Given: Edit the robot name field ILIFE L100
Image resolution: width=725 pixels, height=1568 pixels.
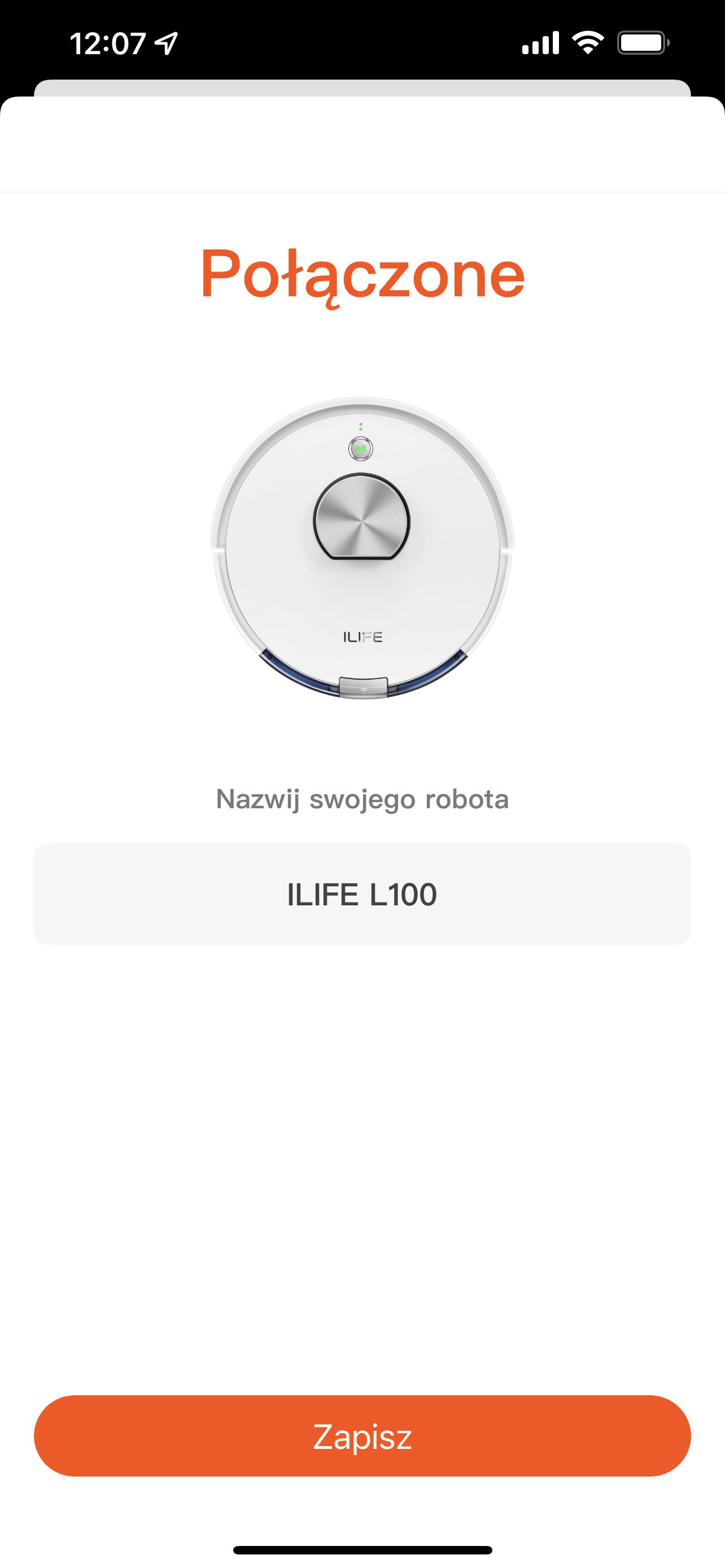Looking at the screenshot, I should pos(362,894).
